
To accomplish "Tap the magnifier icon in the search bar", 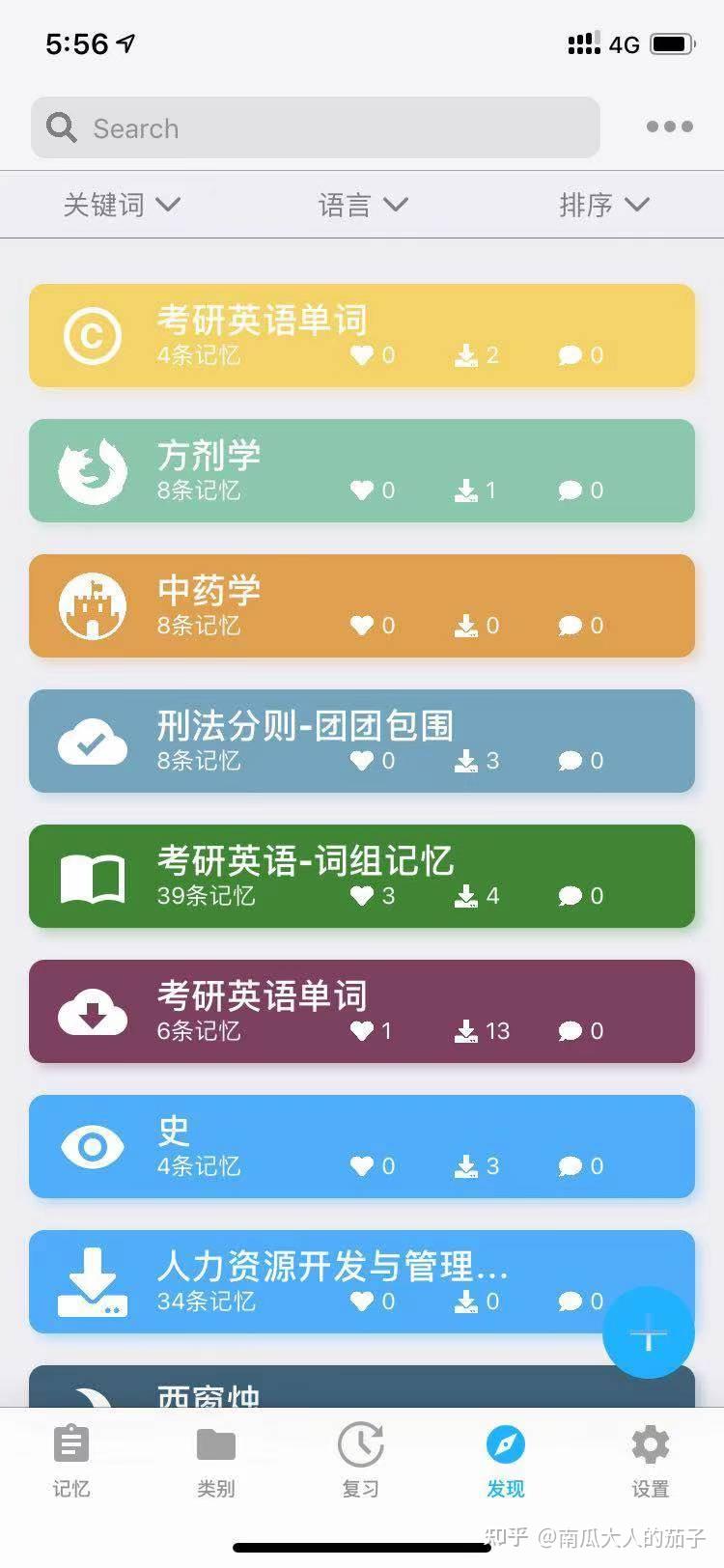I will point(60,126).
